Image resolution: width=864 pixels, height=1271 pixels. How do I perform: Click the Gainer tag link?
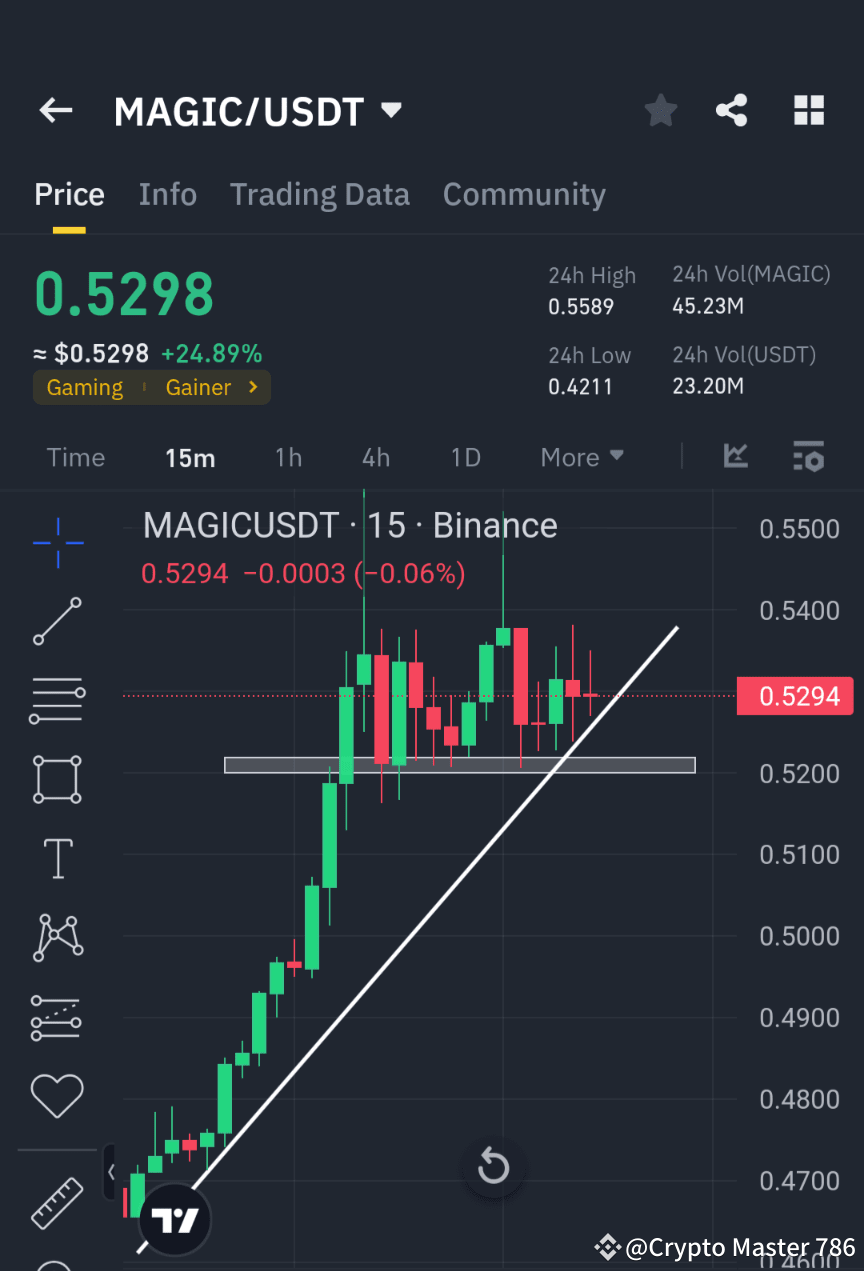point(197,387)
